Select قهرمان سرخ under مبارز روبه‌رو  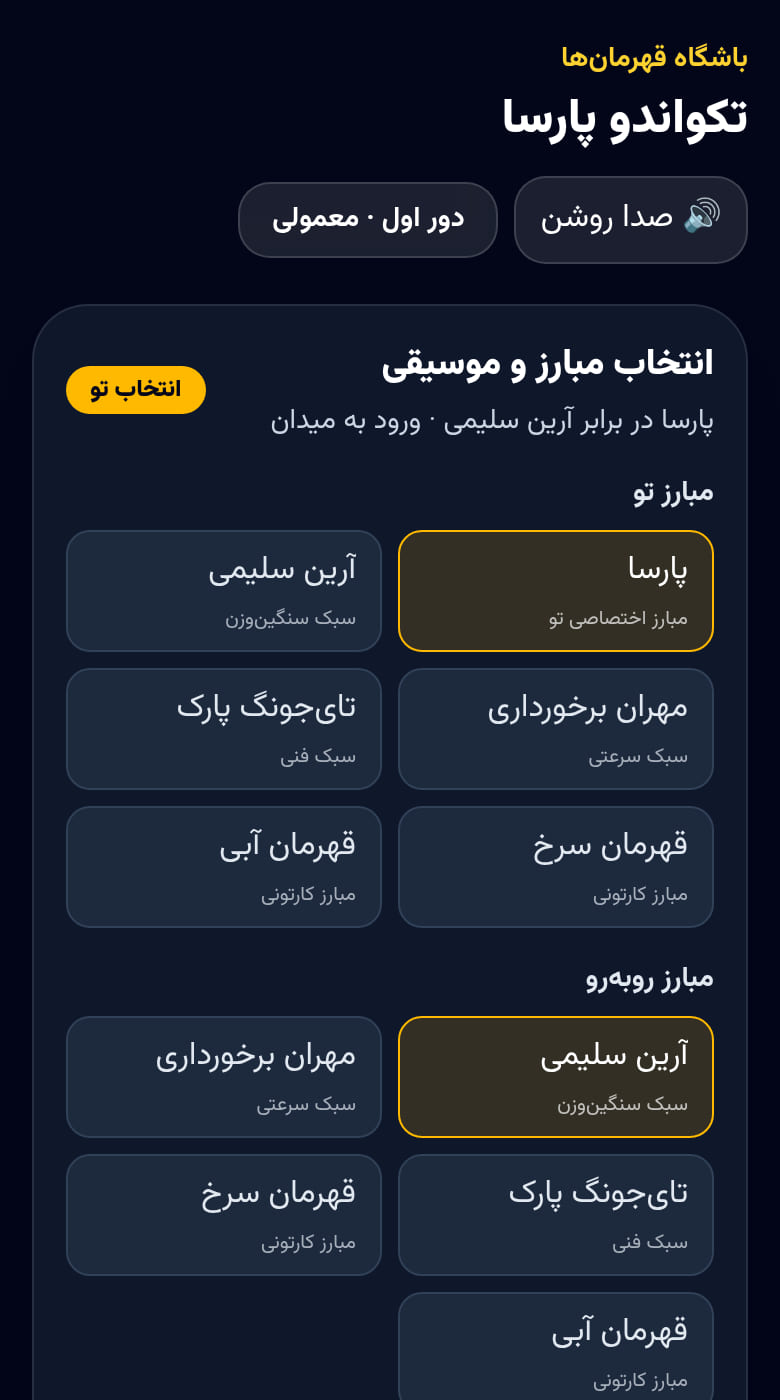tap(224, 1215)
